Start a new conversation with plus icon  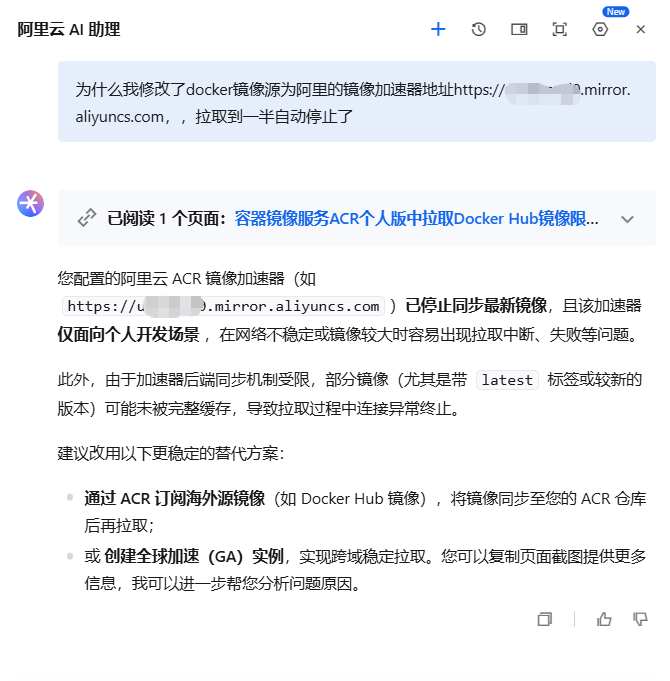tap(438, 29)
